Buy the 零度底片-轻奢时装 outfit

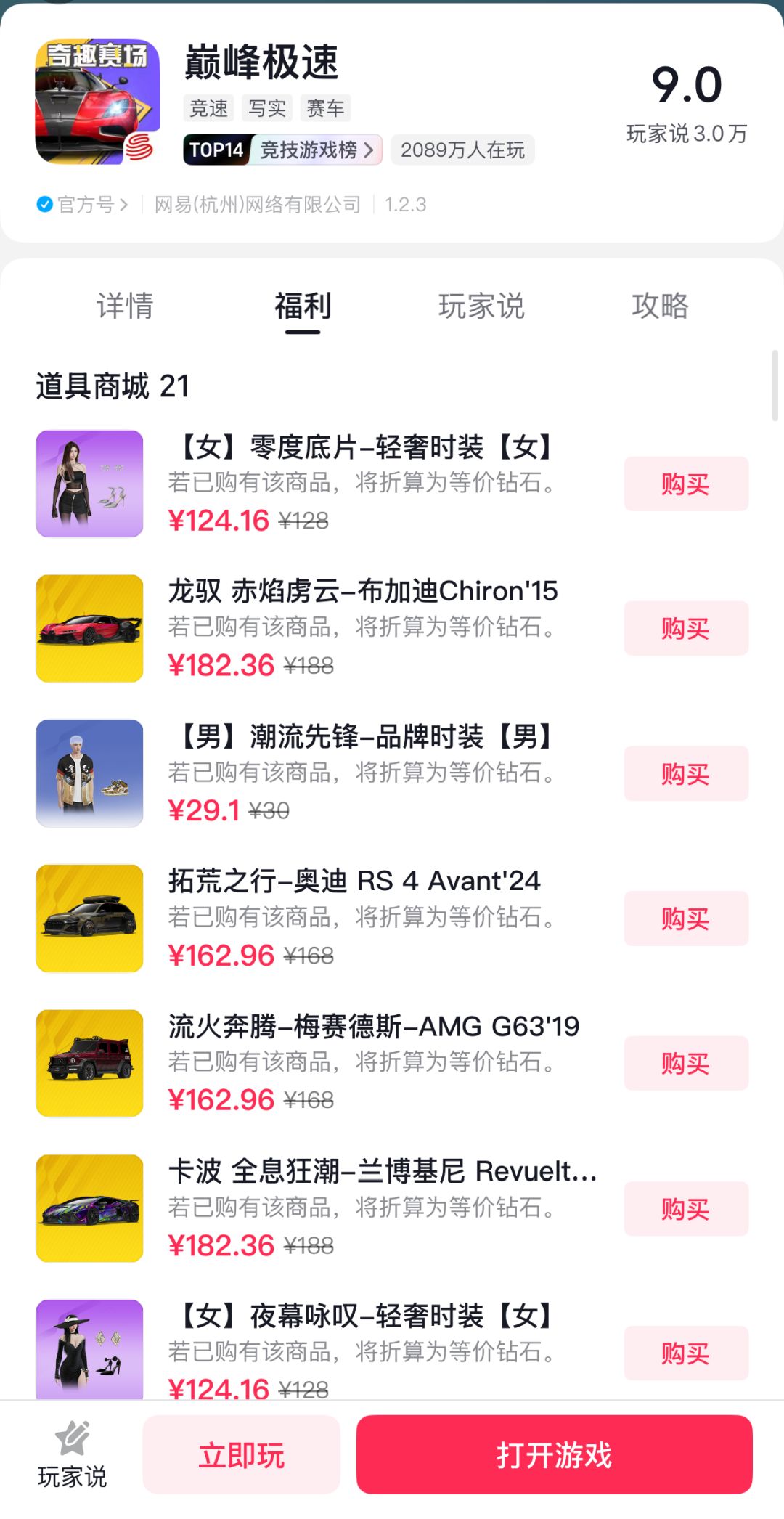685,484
